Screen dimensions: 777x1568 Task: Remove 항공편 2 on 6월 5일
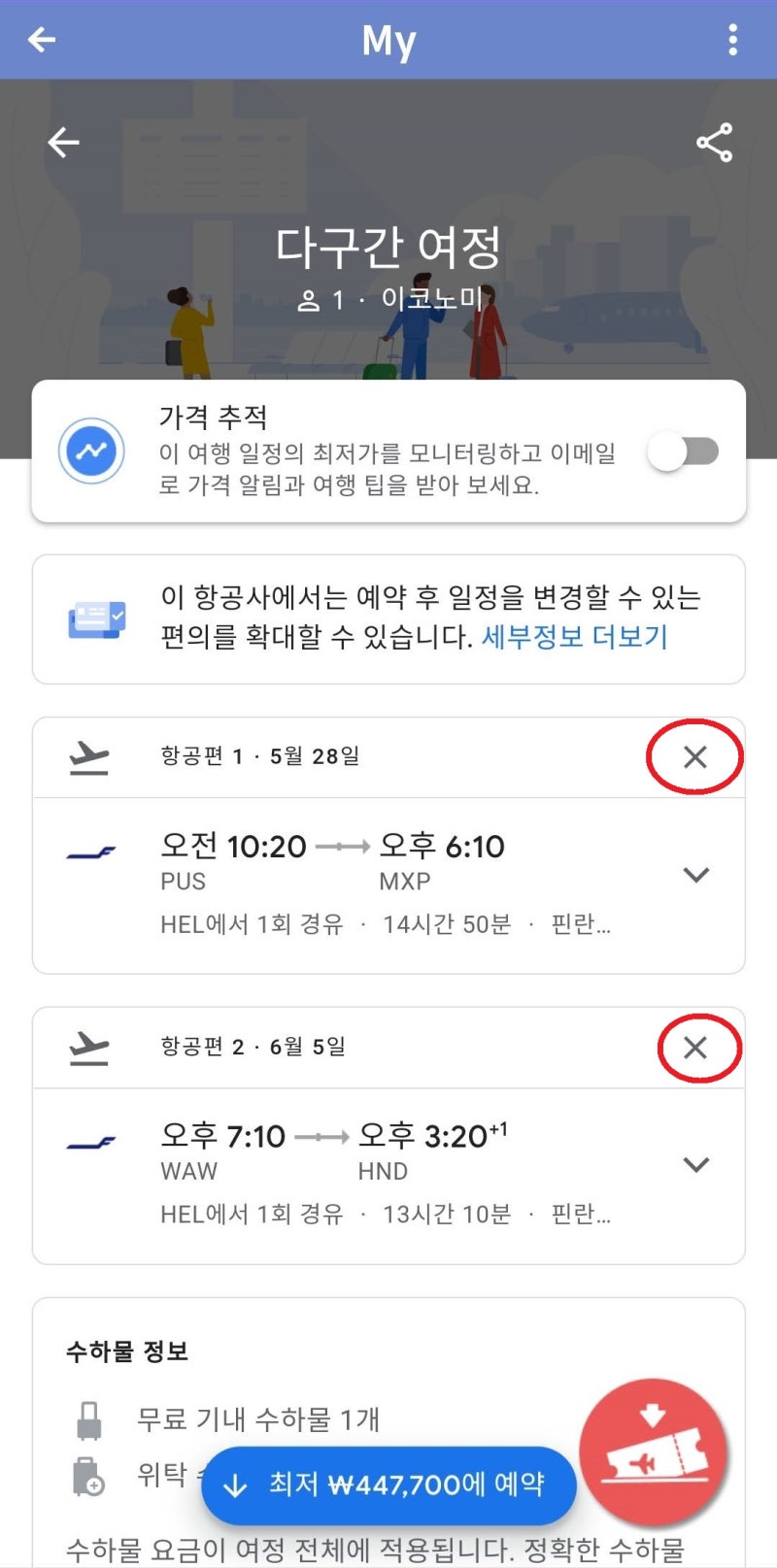pyautogui.click(x=695, y=1048)
